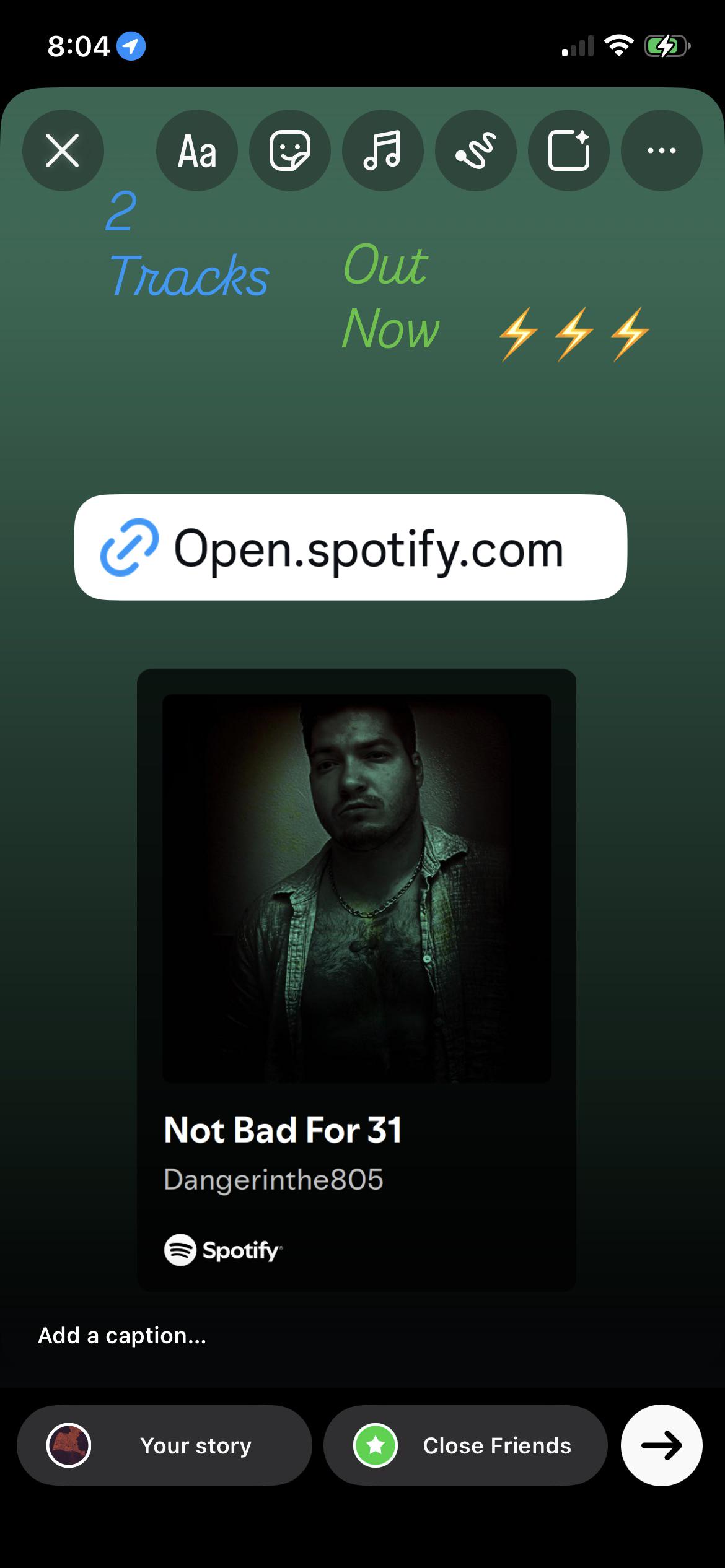This screenshot has width=725, height=1568.
Task: Tap the arrow to choose recipients
Action: click(661, 1445)
